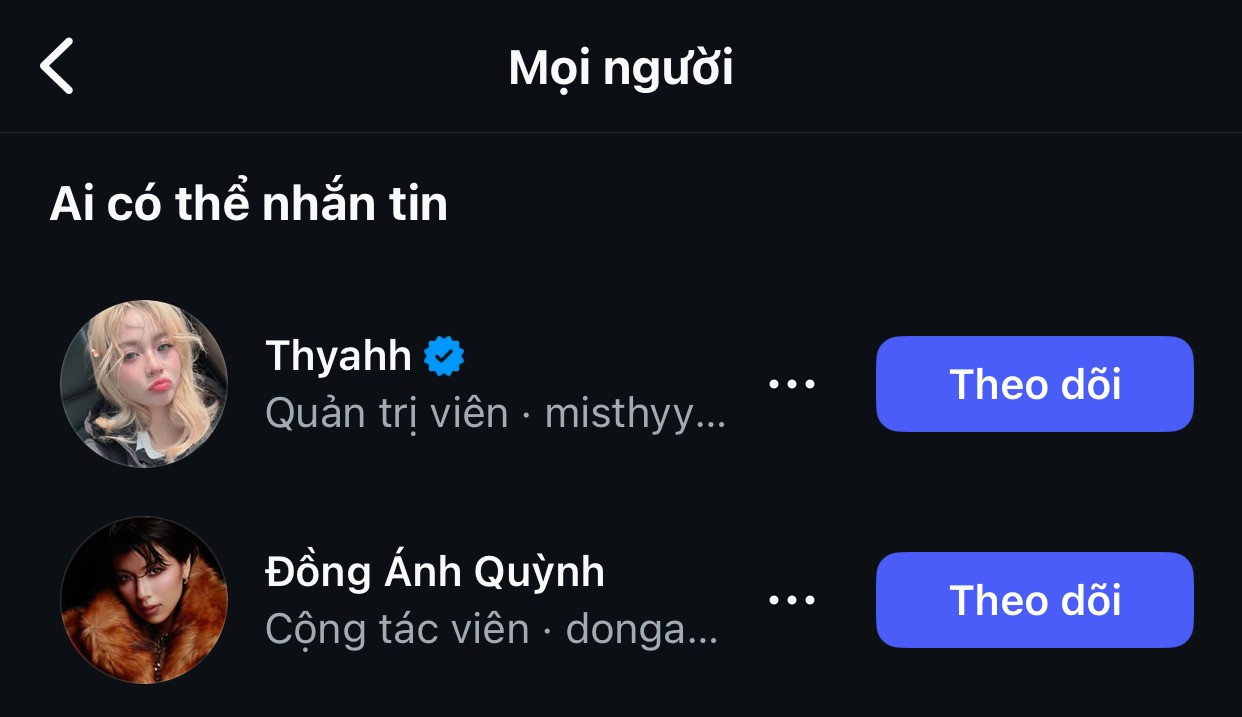This screenshot has height=717, width=1242.
Task: Go back using the top-left arrow
Action: 57,66
